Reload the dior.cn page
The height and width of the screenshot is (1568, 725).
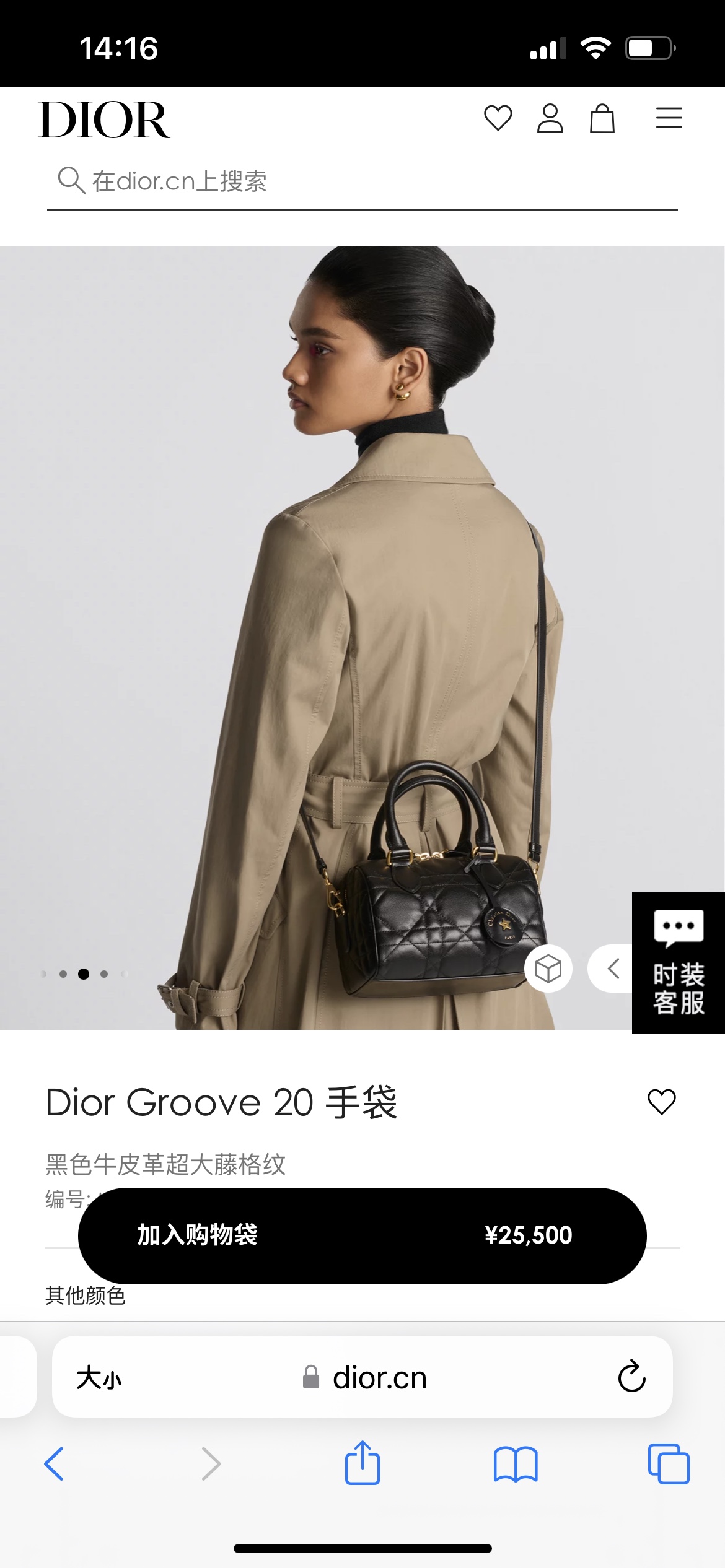pos(632,1377)
